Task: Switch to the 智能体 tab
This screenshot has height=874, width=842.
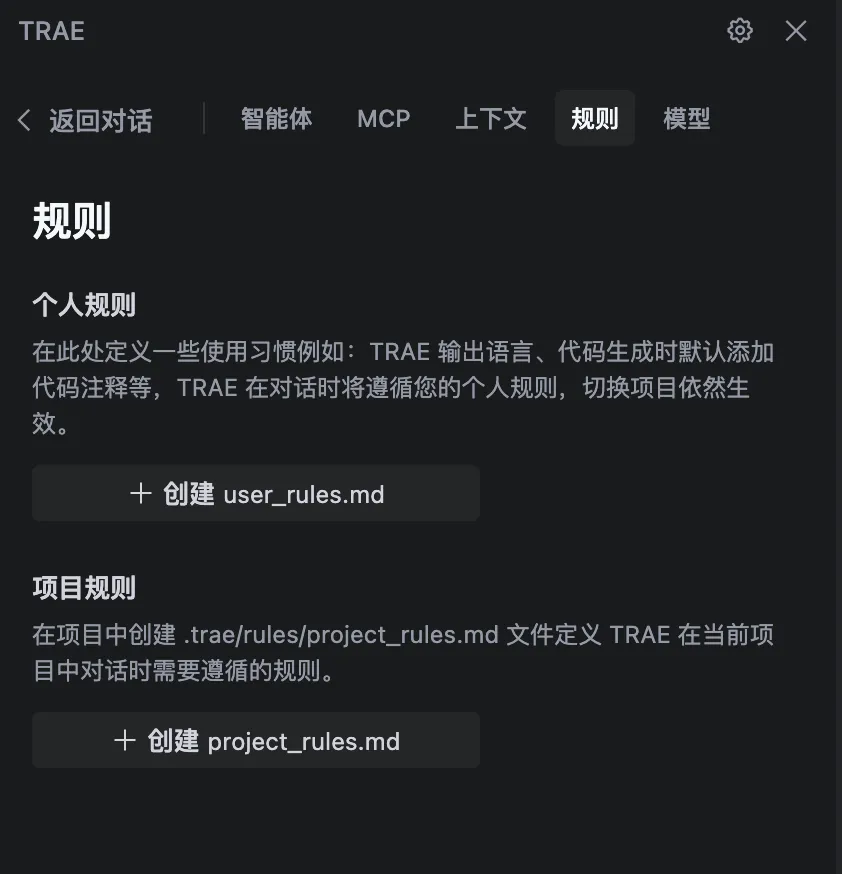Action: [x=276, y=119]
